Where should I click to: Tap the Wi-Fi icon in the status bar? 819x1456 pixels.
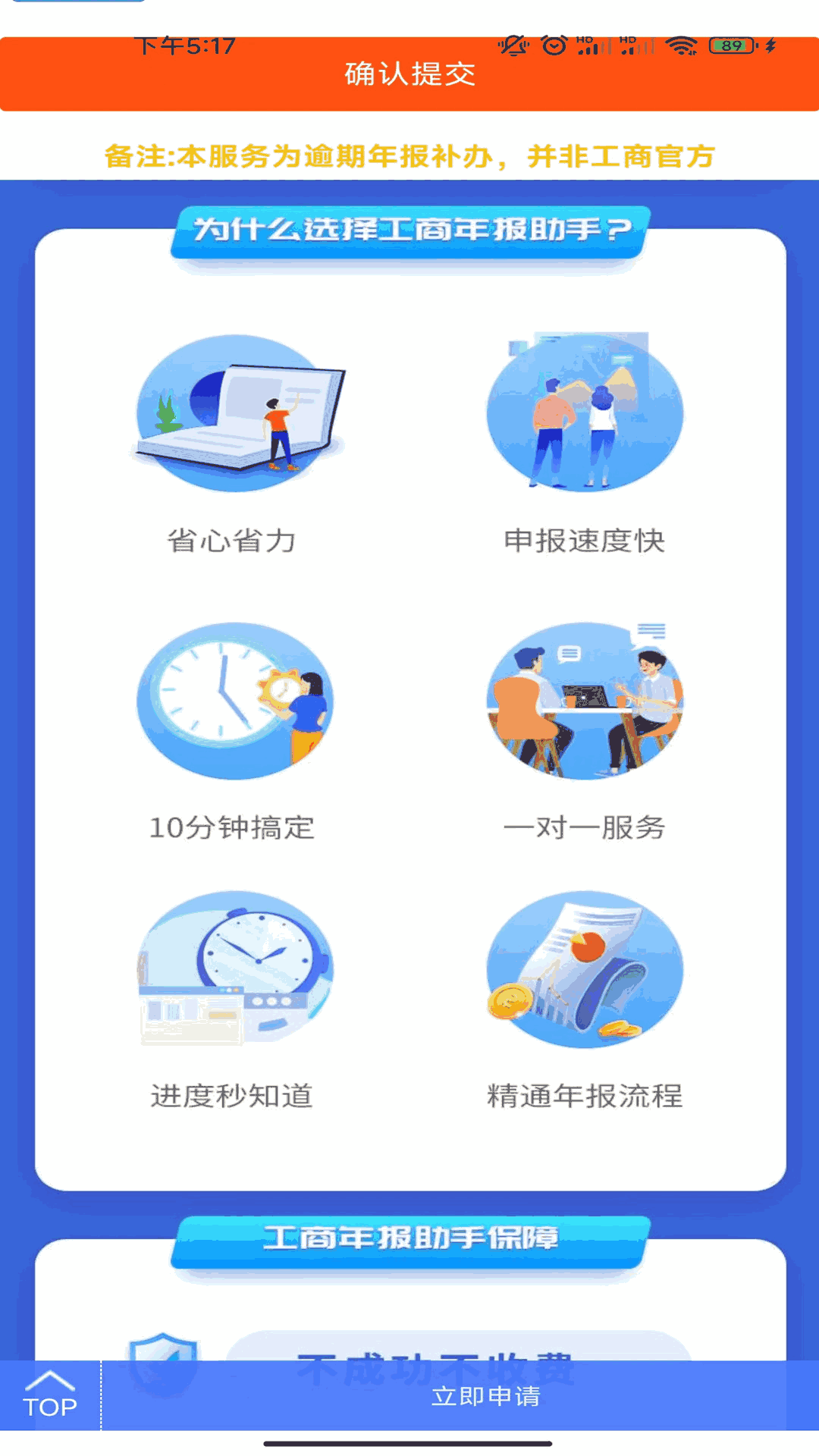click(682, 45)
